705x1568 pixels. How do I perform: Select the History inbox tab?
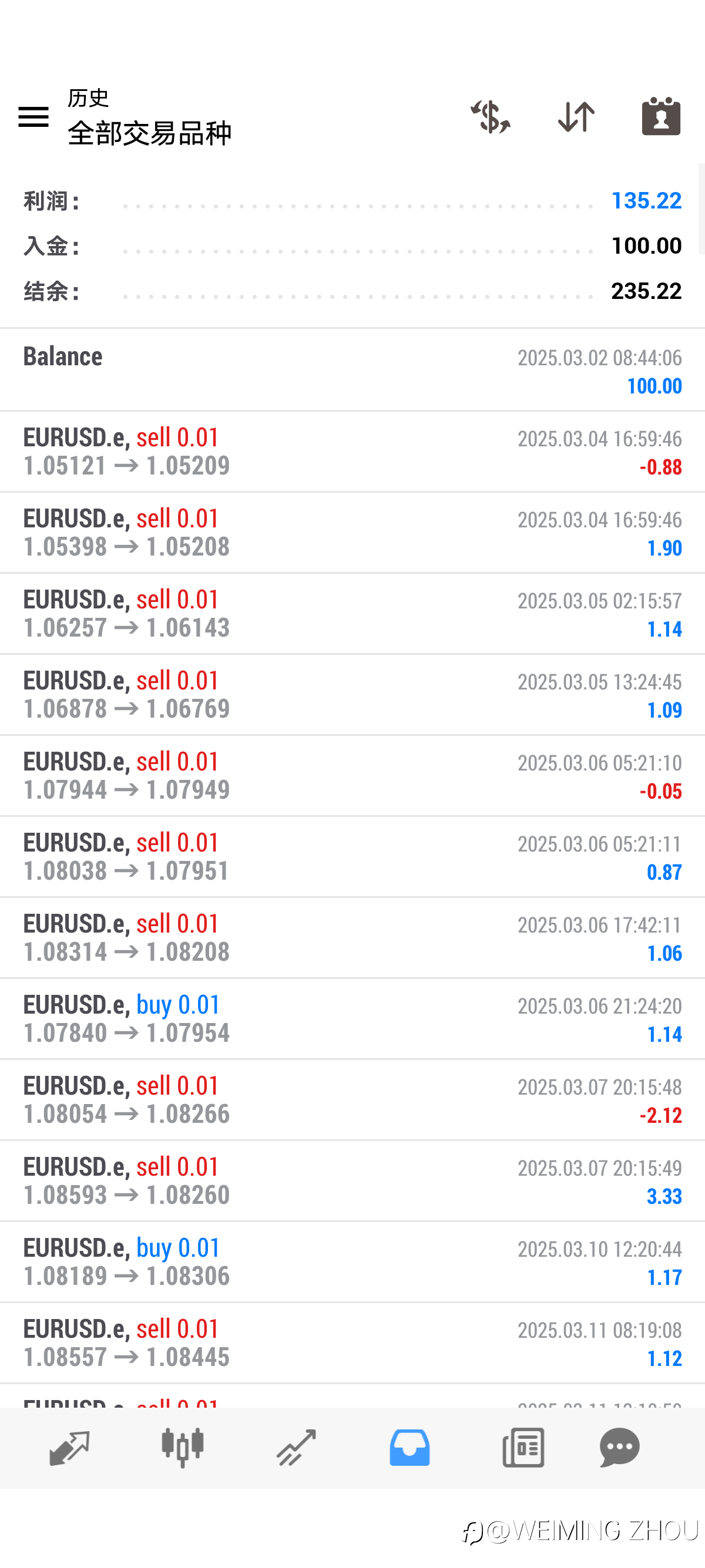point(409,1448)
